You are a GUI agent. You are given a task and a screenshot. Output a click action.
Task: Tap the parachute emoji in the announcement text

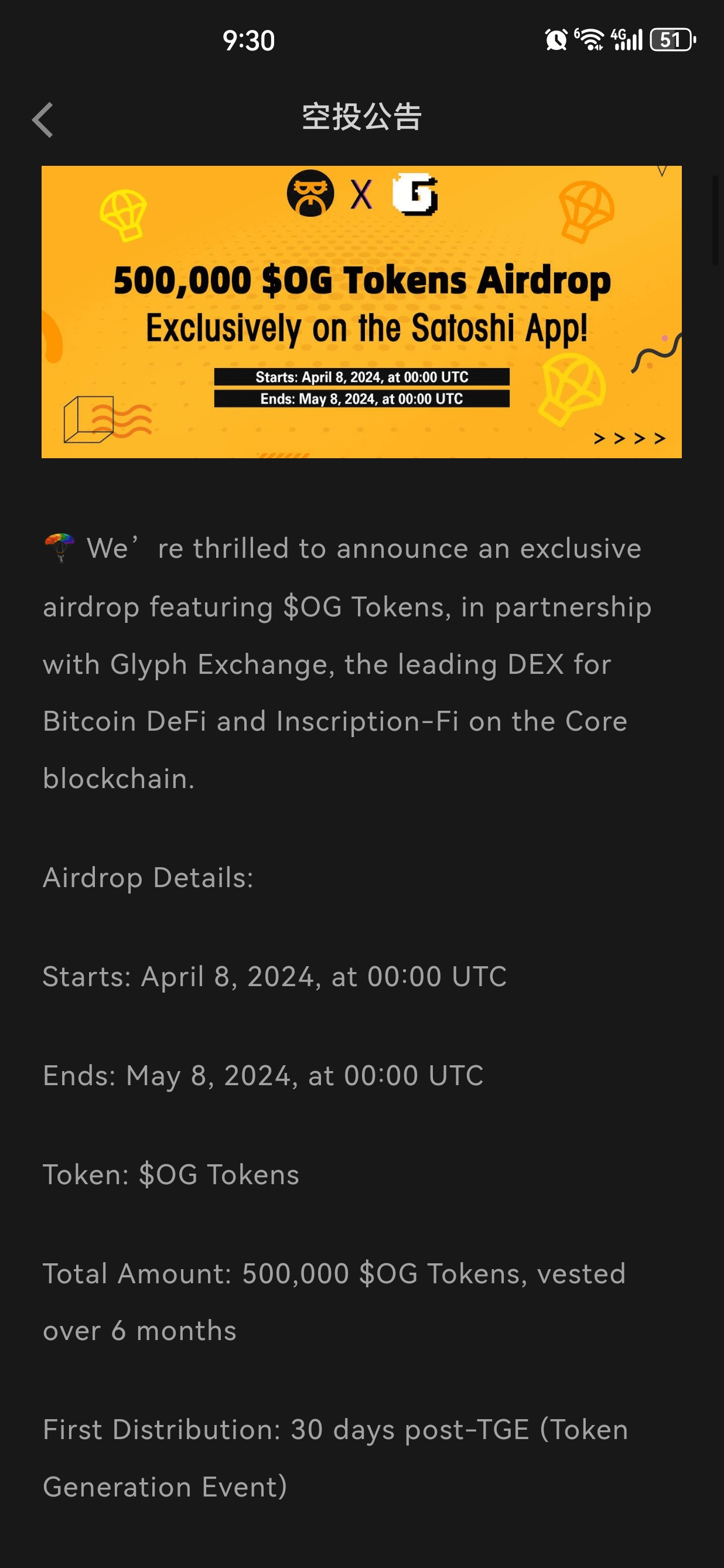(x=59, y=547)
